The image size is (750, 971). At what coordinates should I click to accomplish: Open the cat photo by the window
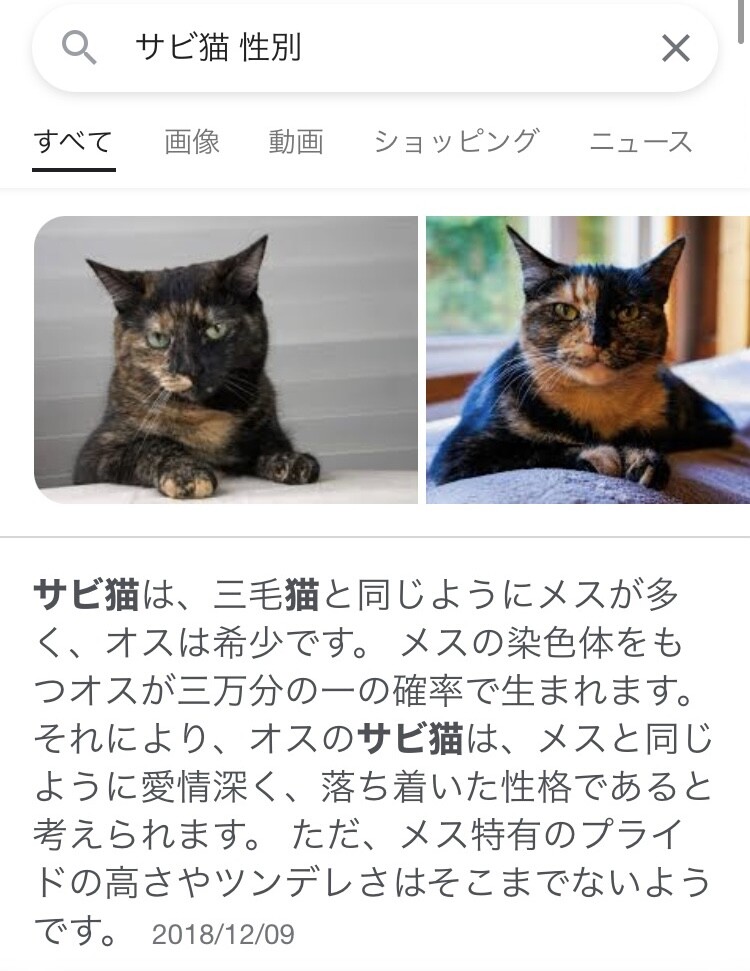tap(587, 359)
